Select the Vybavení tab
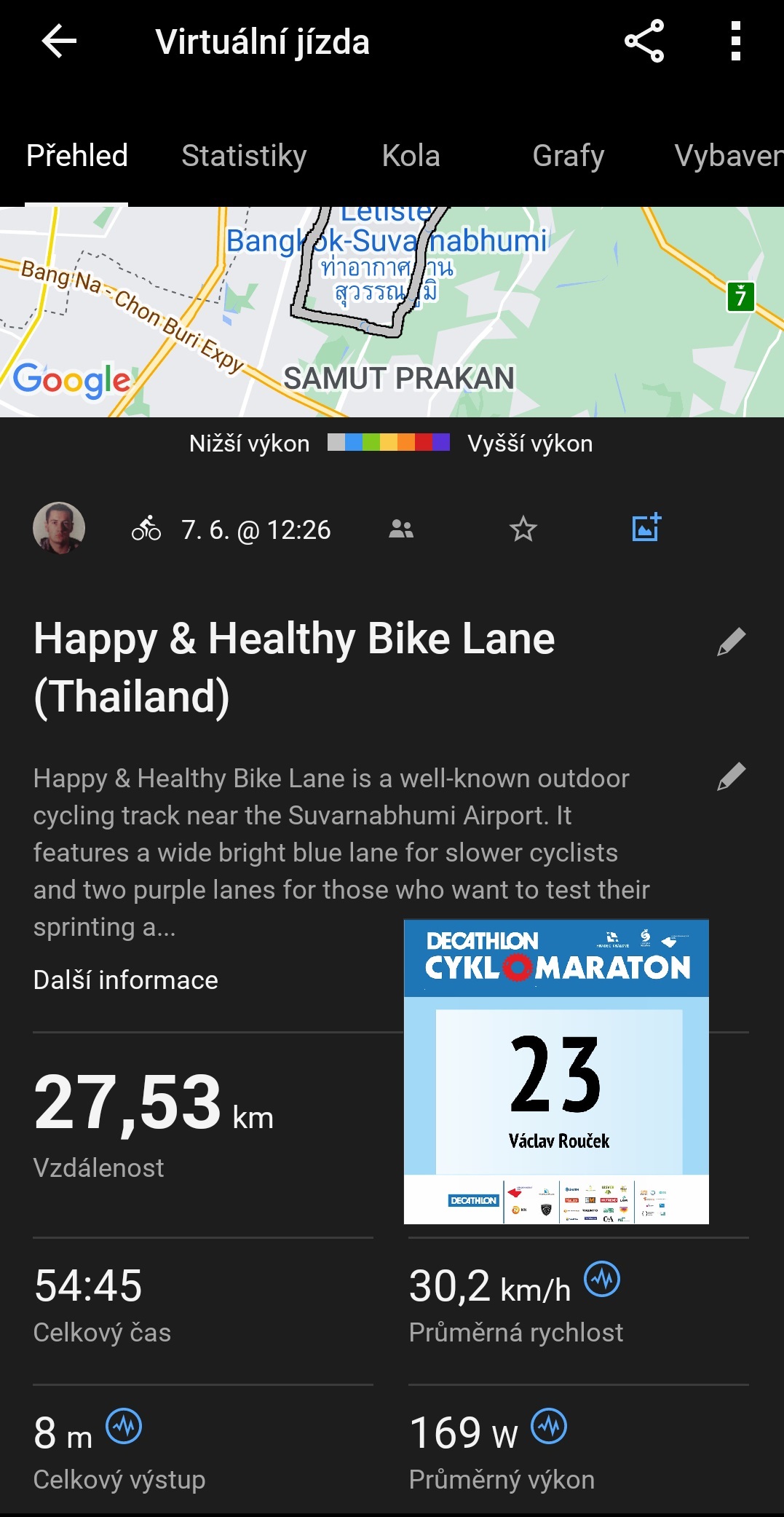Image resolution: width=784 pixels, height=1517 pixels. click(x=728, y=156)
